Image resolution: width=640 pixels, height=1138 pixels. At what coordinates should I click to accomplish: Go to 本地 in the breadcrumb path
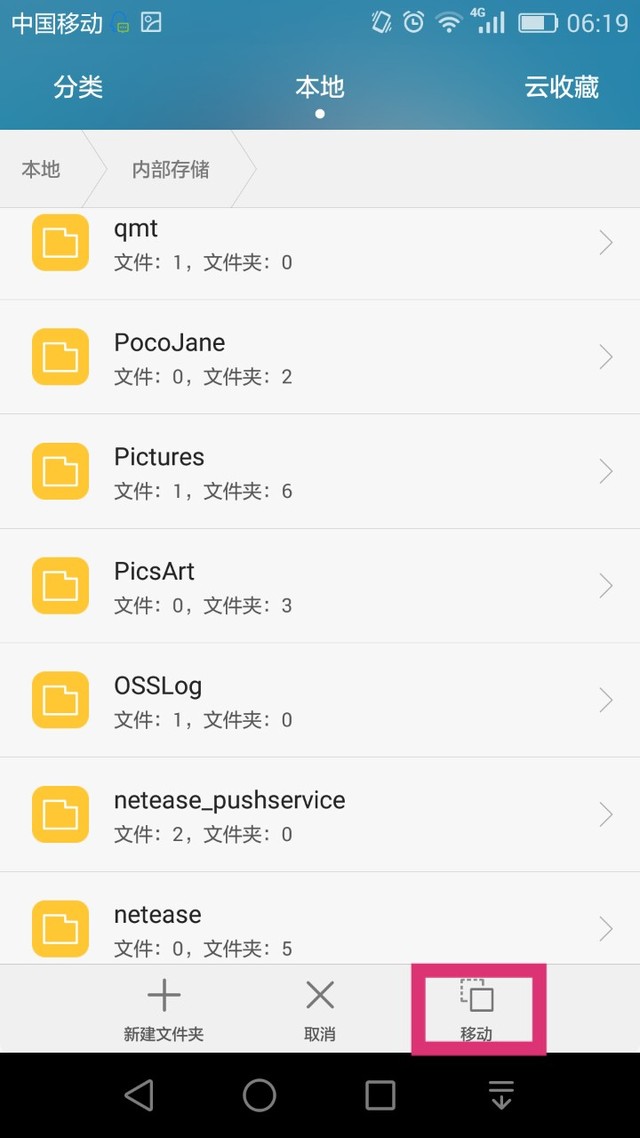point(41,169)
